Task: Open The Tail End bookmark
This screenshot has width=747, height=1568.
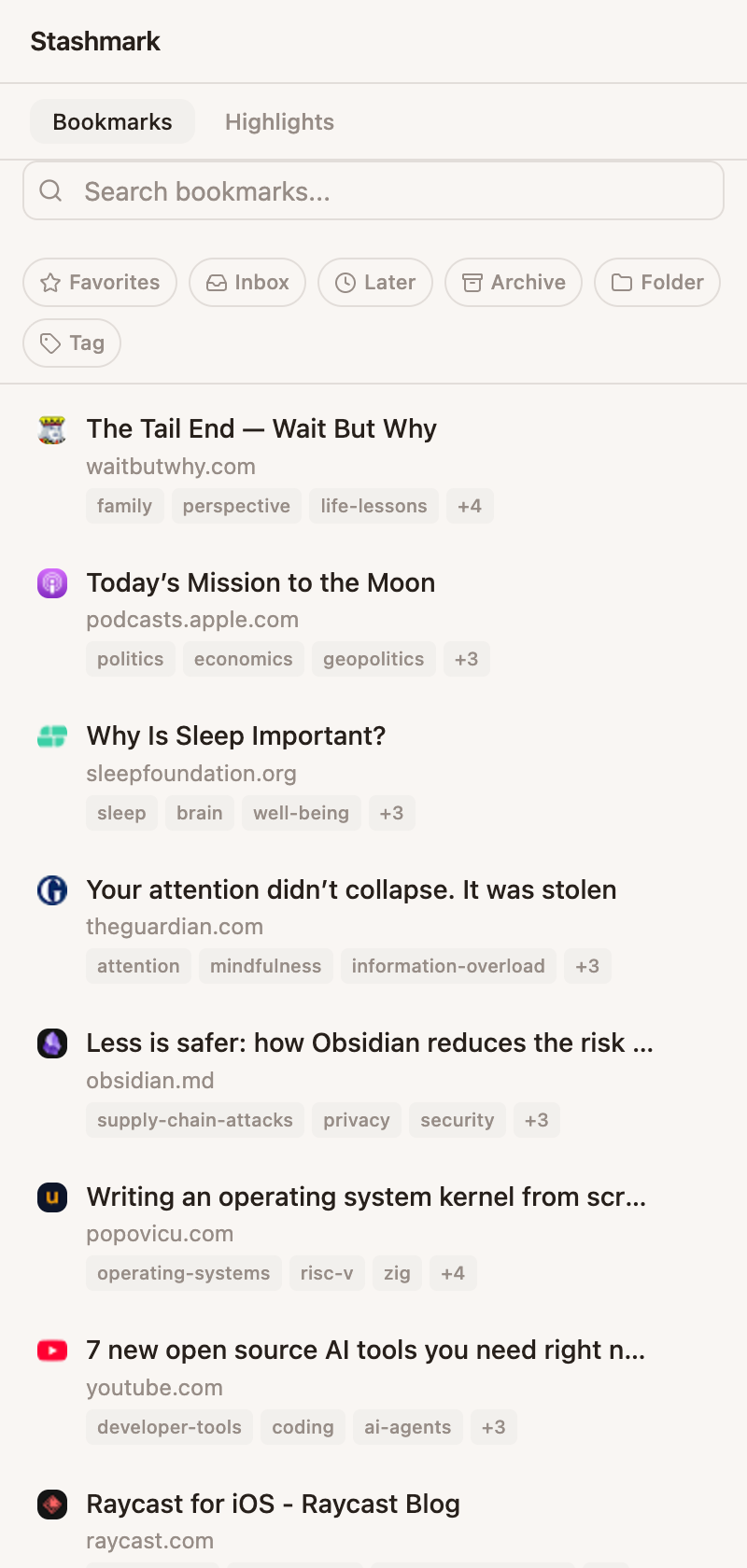Action: [373, 468]
